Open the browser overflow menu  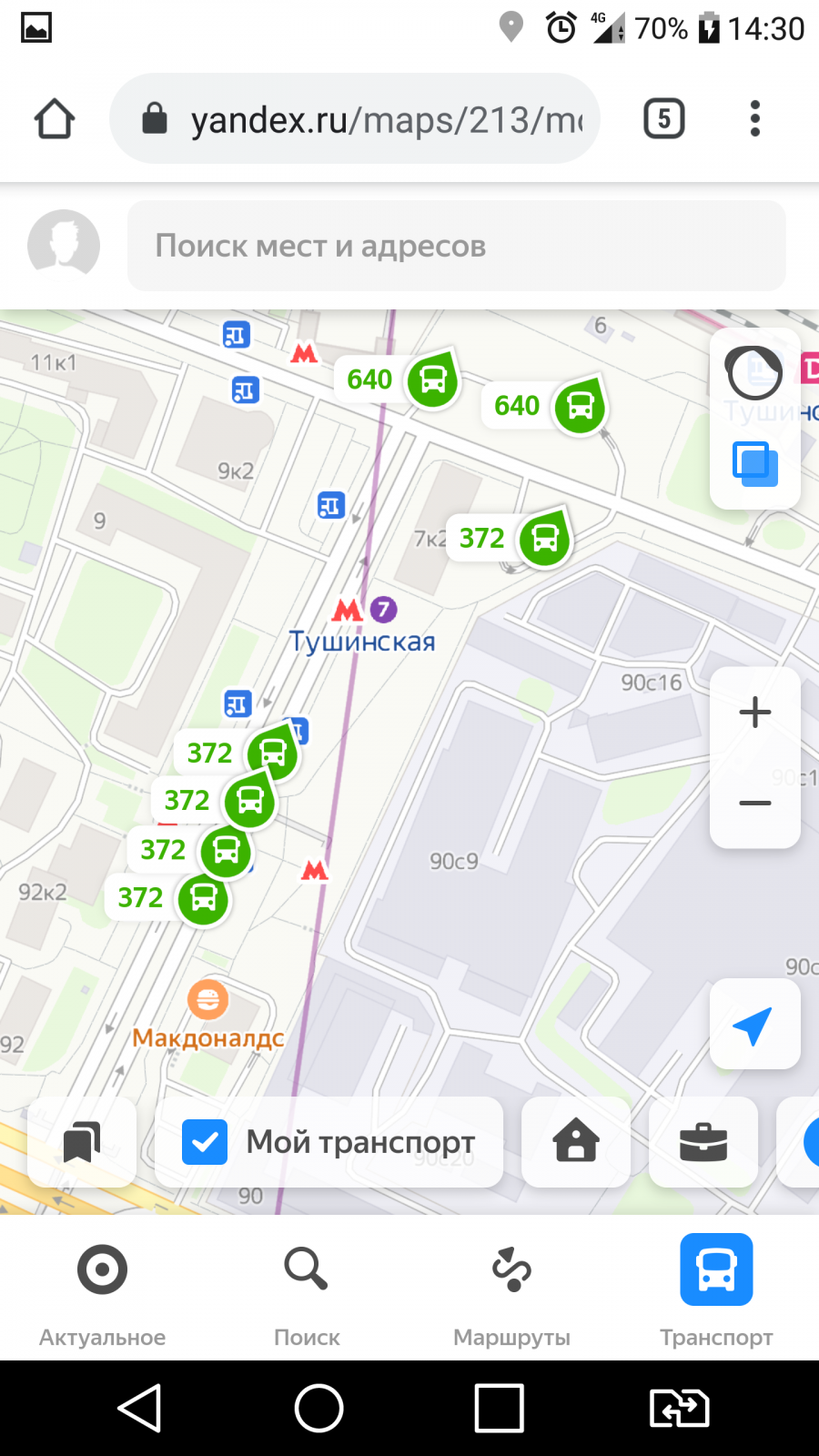754,119
